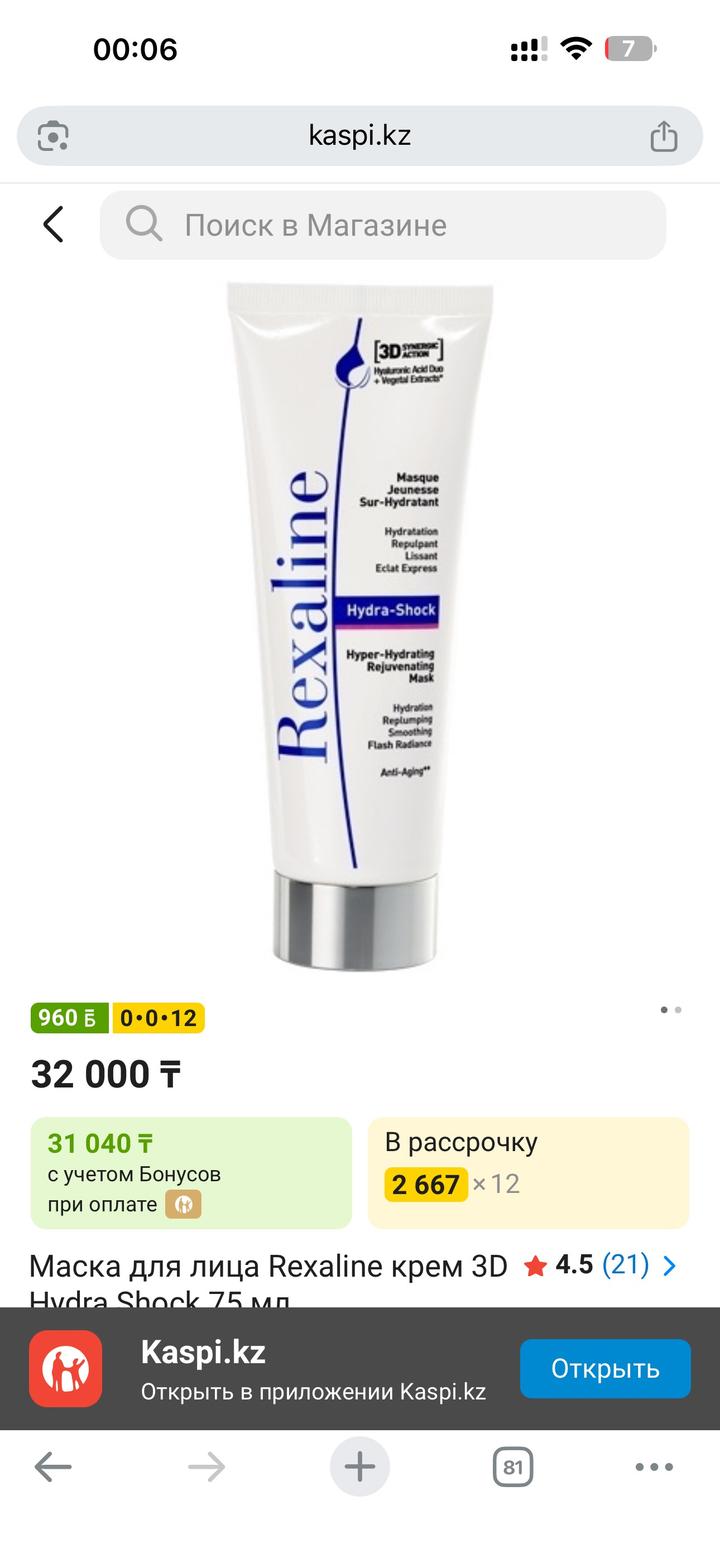Tap 'Открыть' to open in the Kaspi.kz app

[604, 1368]
